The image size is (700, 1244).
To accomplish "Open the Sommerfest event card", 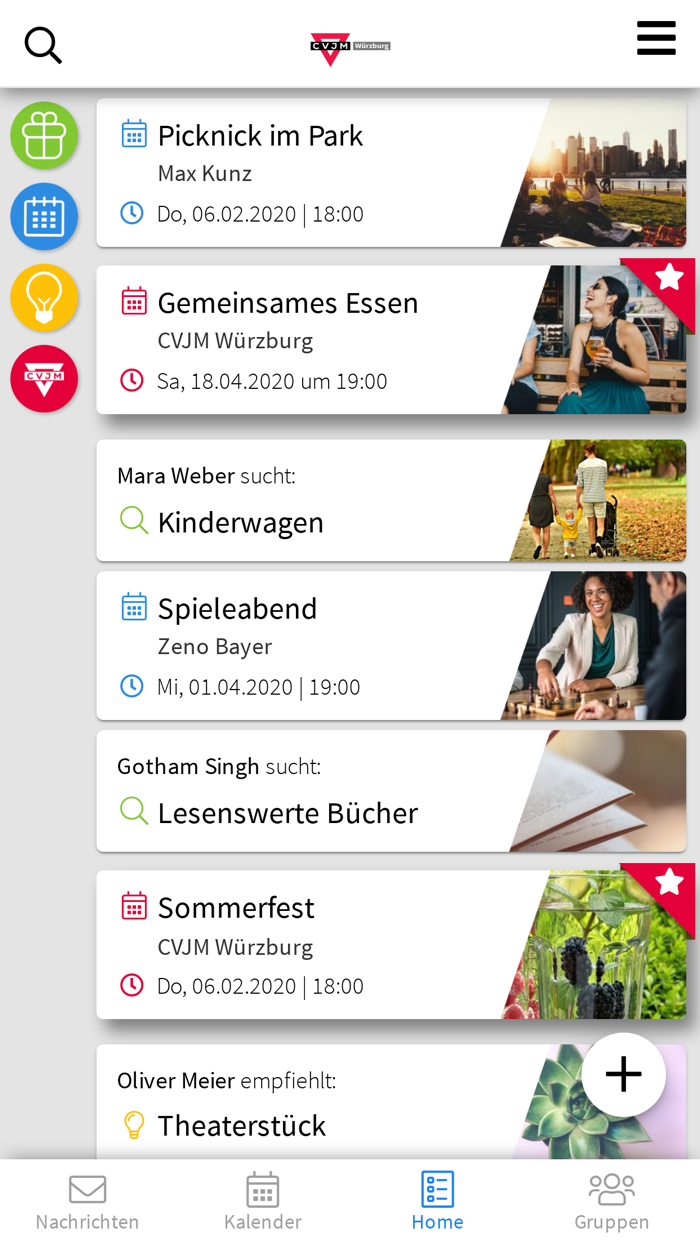I will pyautogui.click(x=320, y=945).
